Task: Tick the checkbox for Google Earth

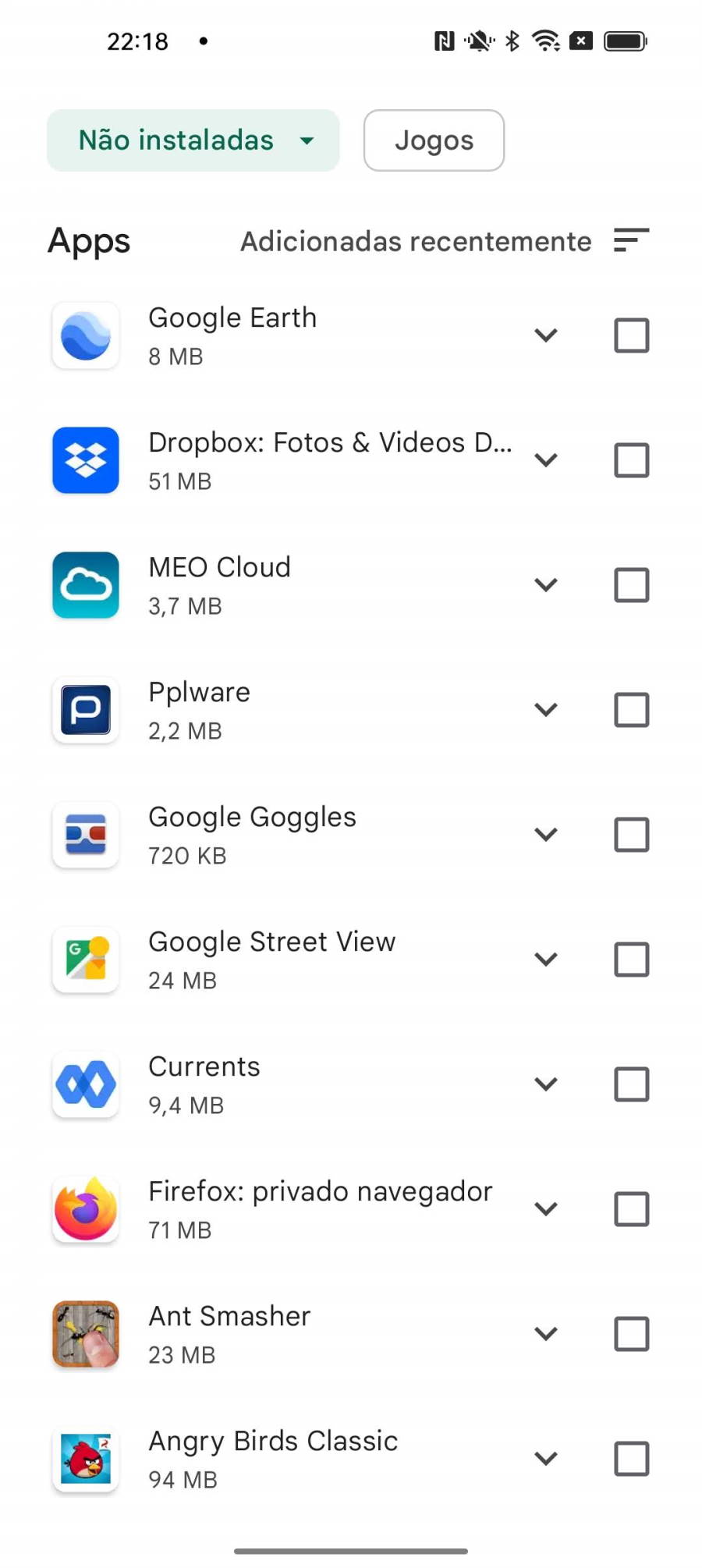Action: [631, 335]
